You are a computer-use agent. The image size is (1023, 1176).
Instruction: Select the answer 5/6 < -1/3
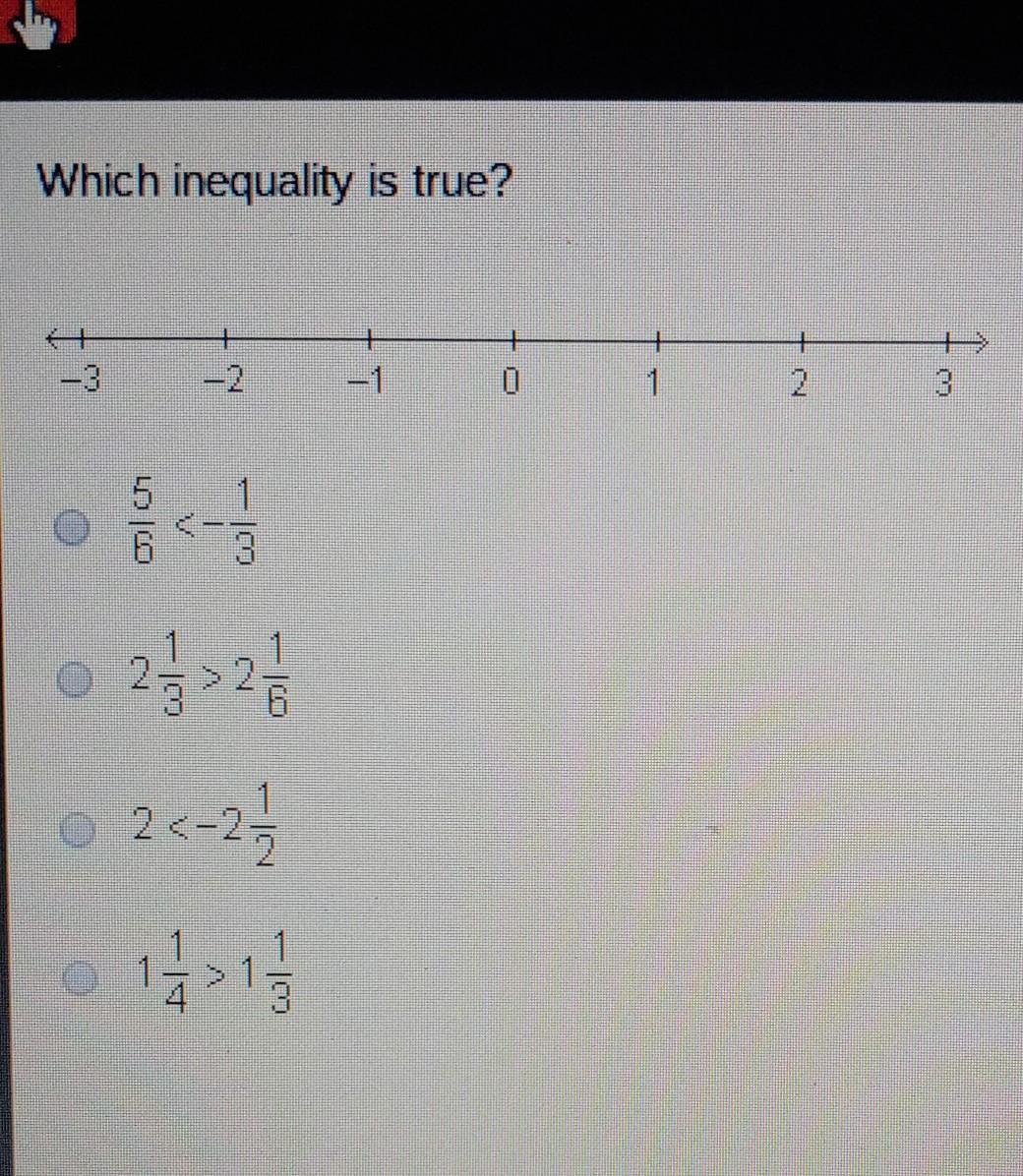pos(72,528)
